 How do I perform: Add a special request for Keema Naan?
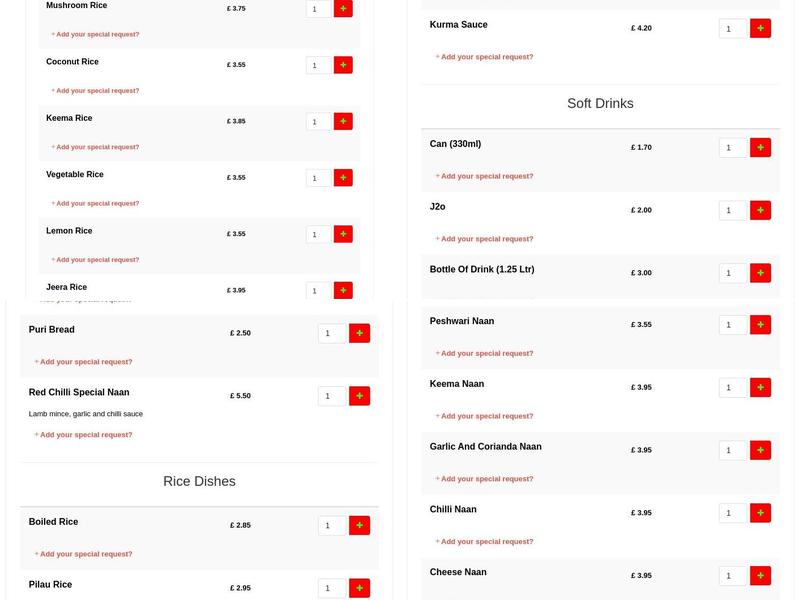486,416
